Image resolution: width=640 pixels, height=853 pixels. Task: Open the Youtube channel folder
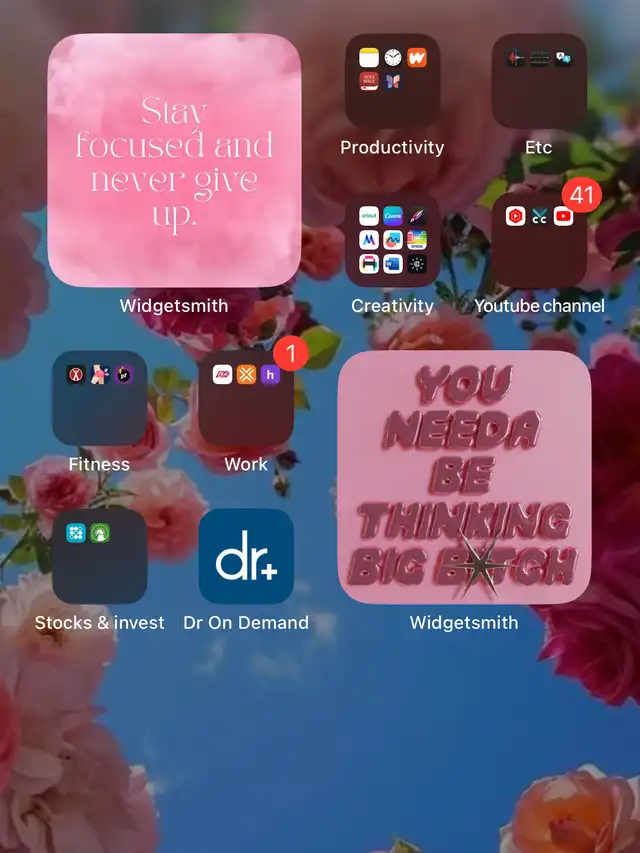tap(539, 240)
